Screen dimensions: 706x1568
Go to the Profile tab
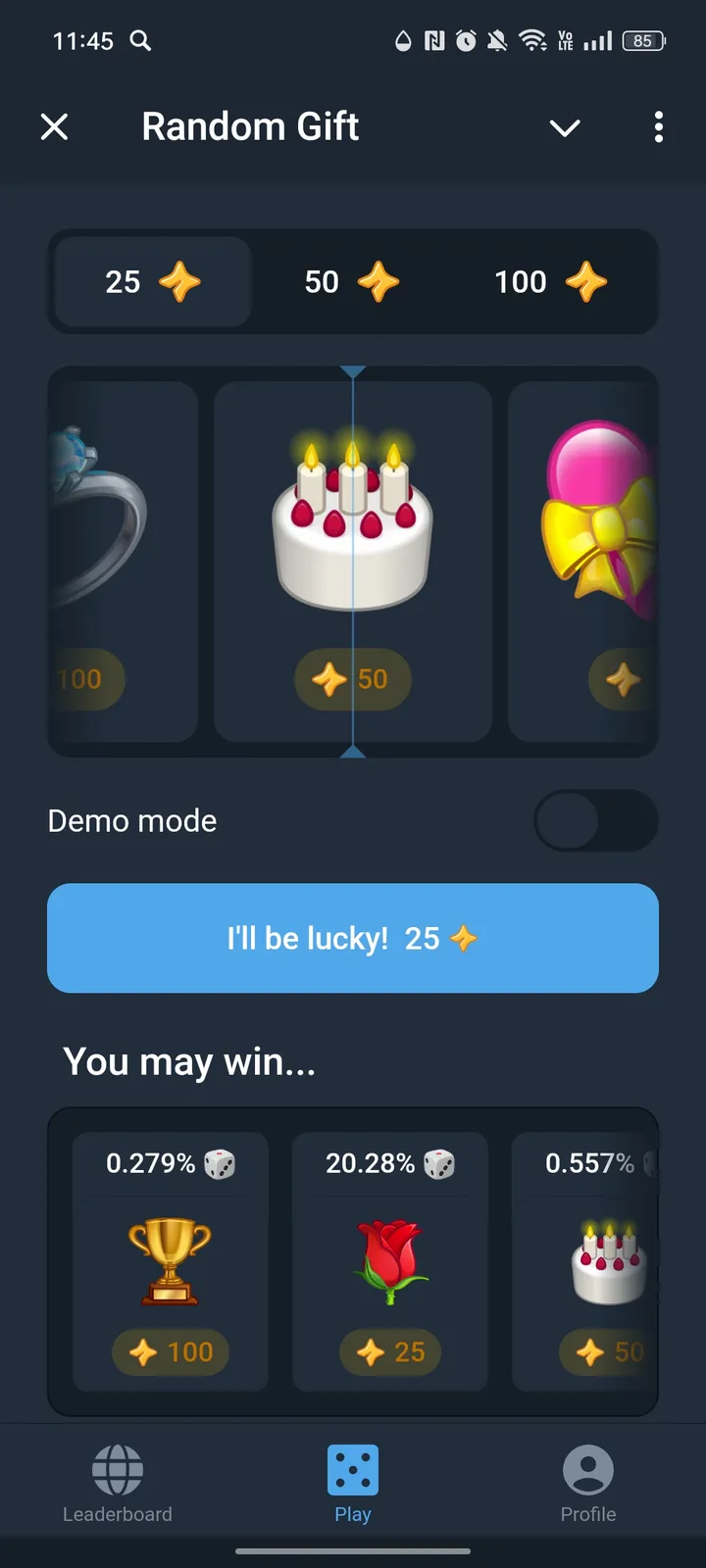(x=588, y=1484)
